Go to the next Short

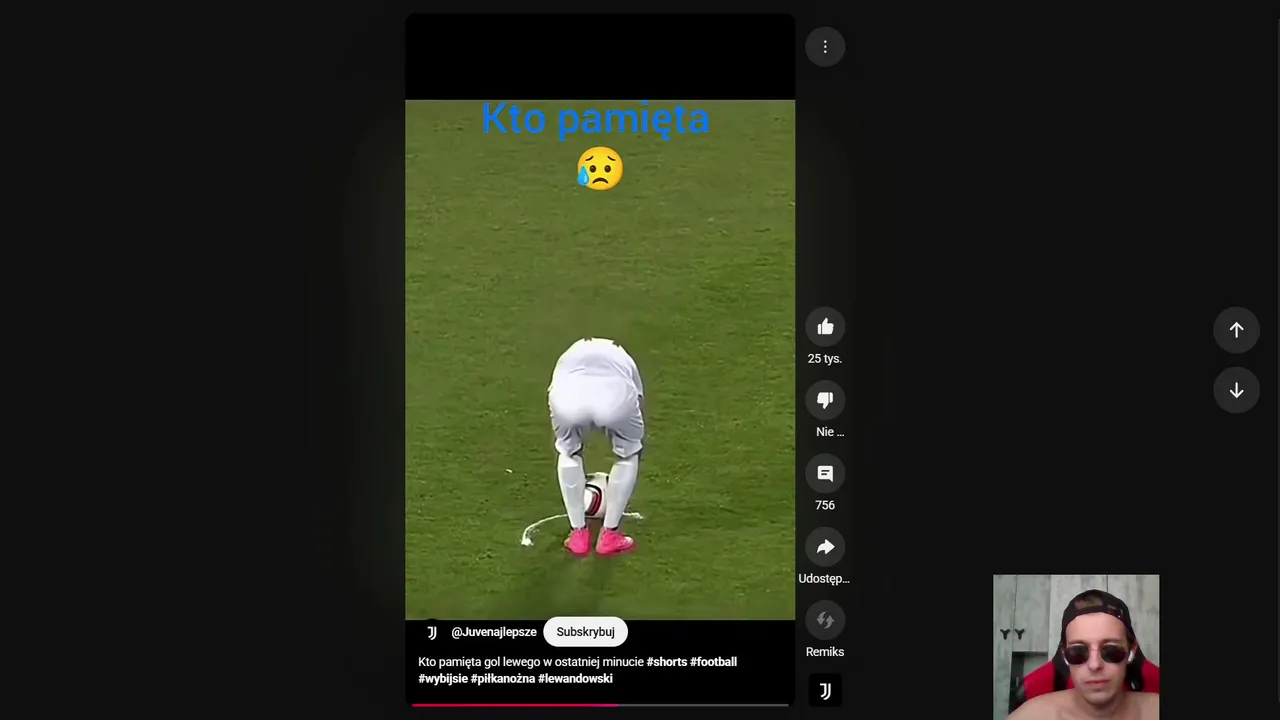point(1236,390)
